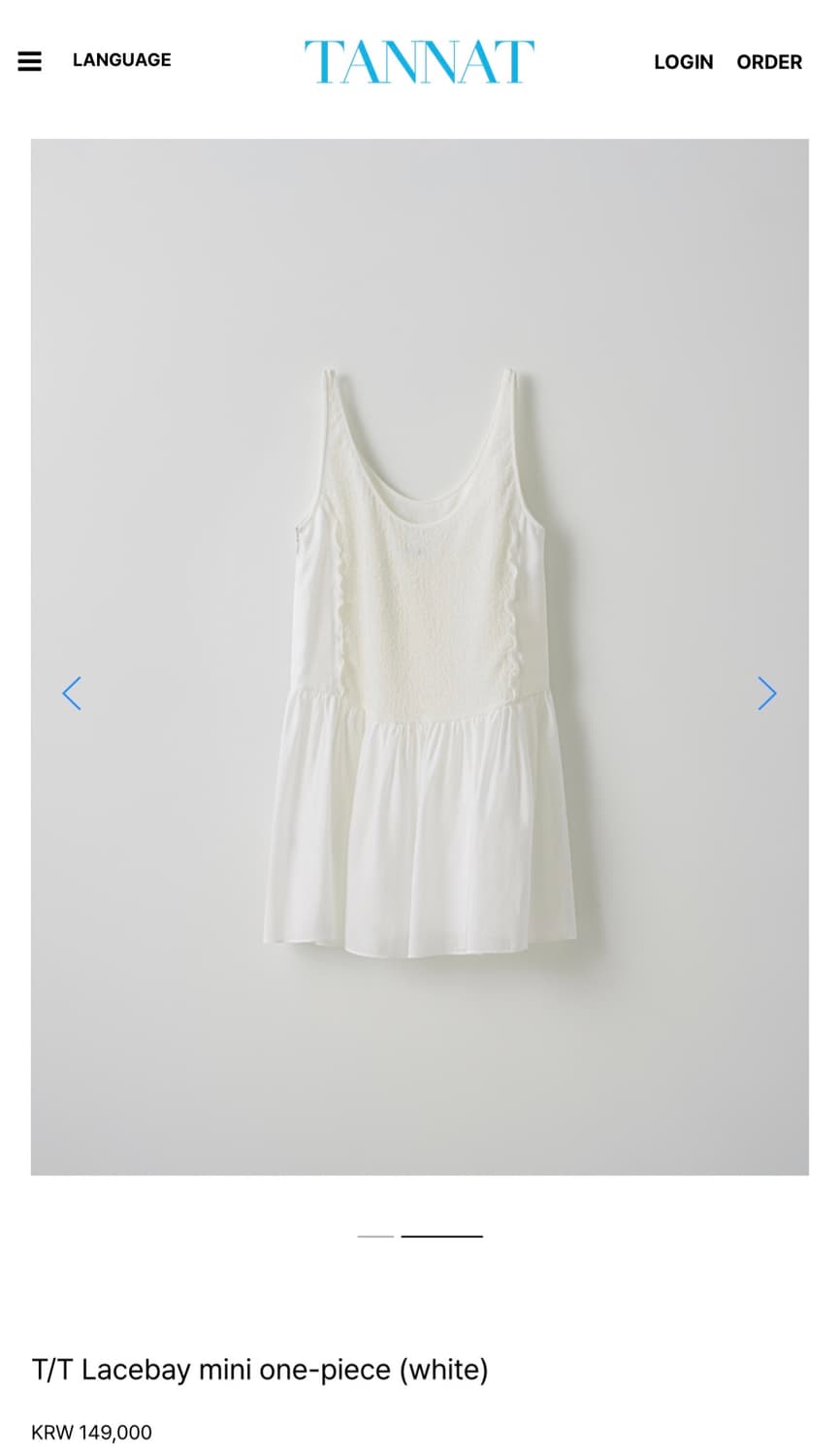The width and height of the screenshot is (840, 1455).
Task: Open the ORDER page
Action: 769,62
